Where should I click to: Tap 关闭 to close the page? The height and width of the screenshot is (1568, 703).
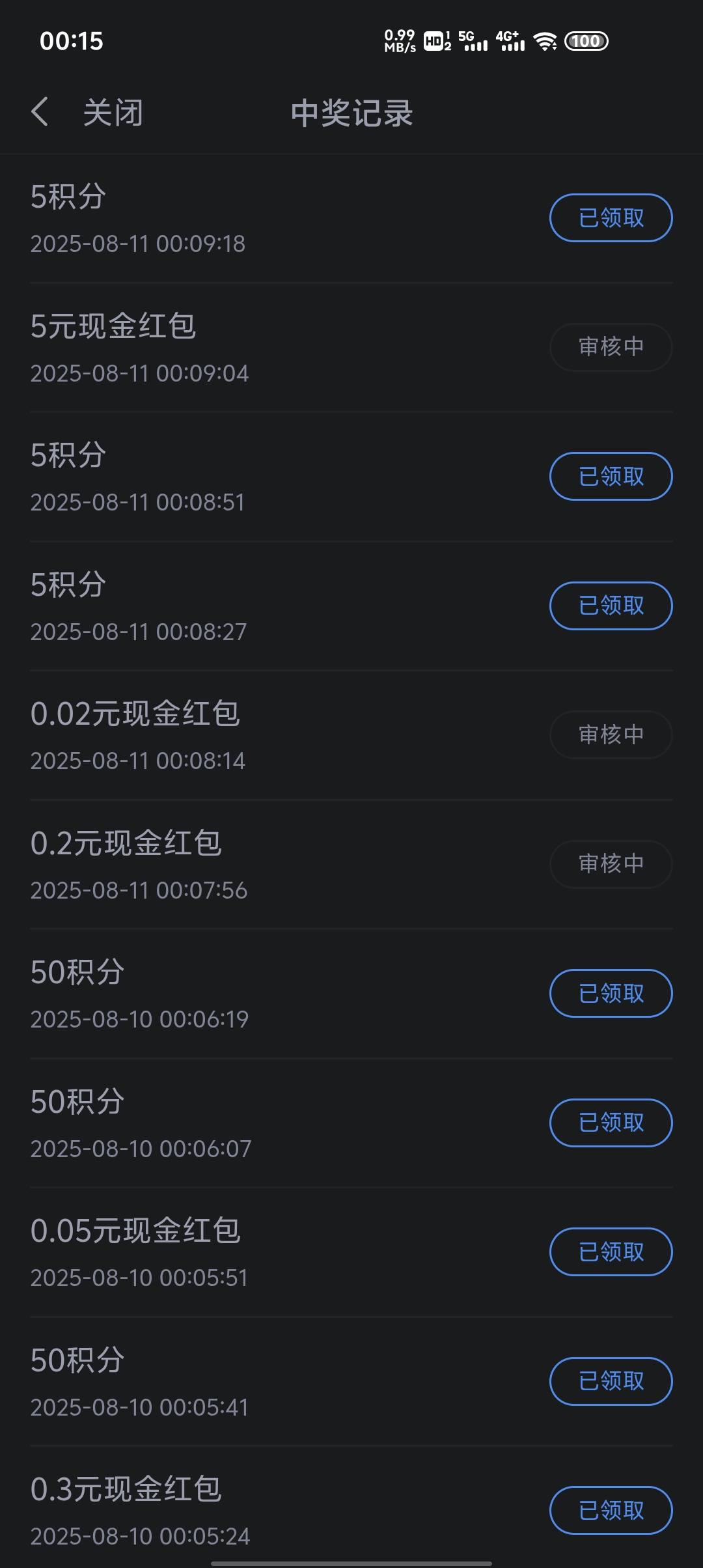(113, 113)
